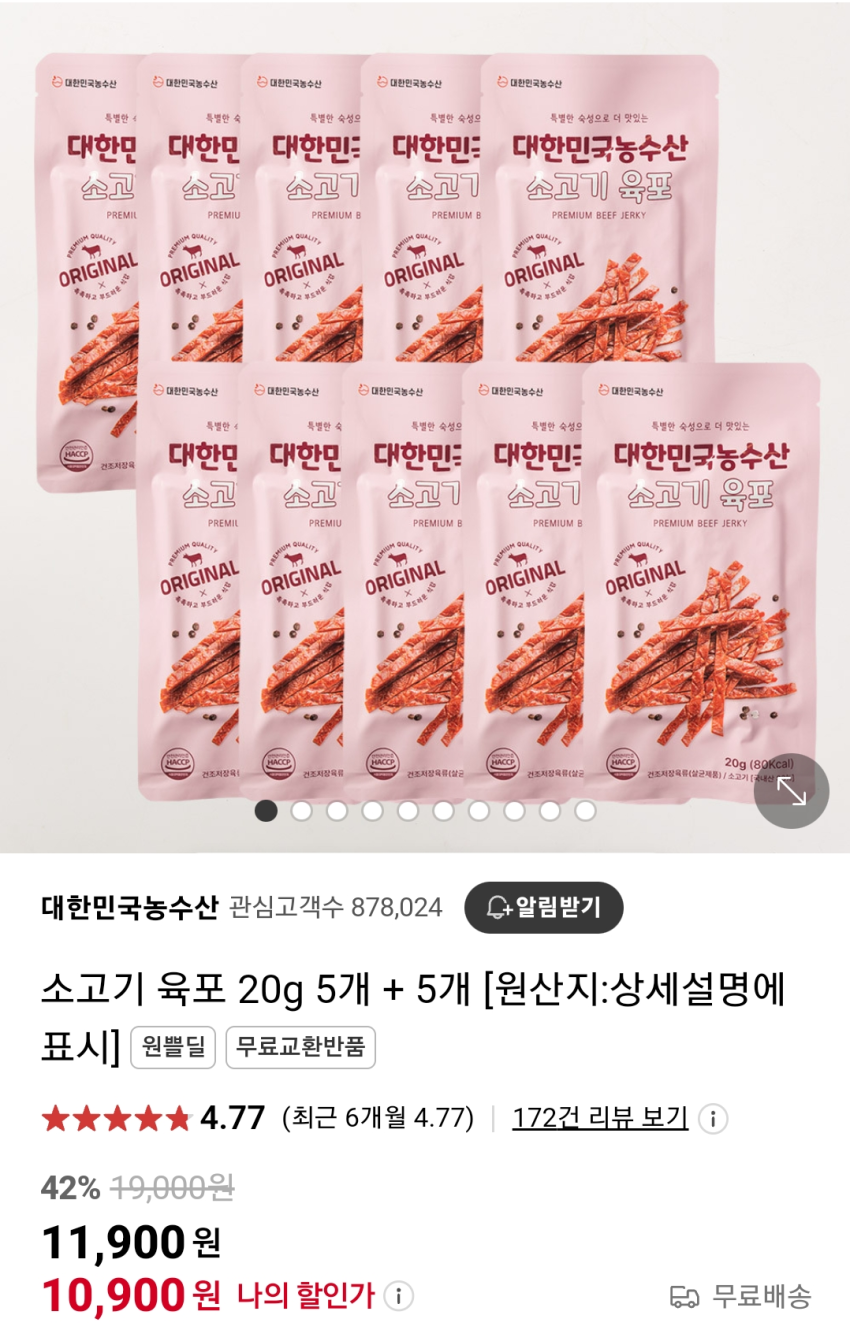Screen dimensions: 850x1330
Task: Open the 172건 리뷰 보기 link
Action: (600, 1117)
